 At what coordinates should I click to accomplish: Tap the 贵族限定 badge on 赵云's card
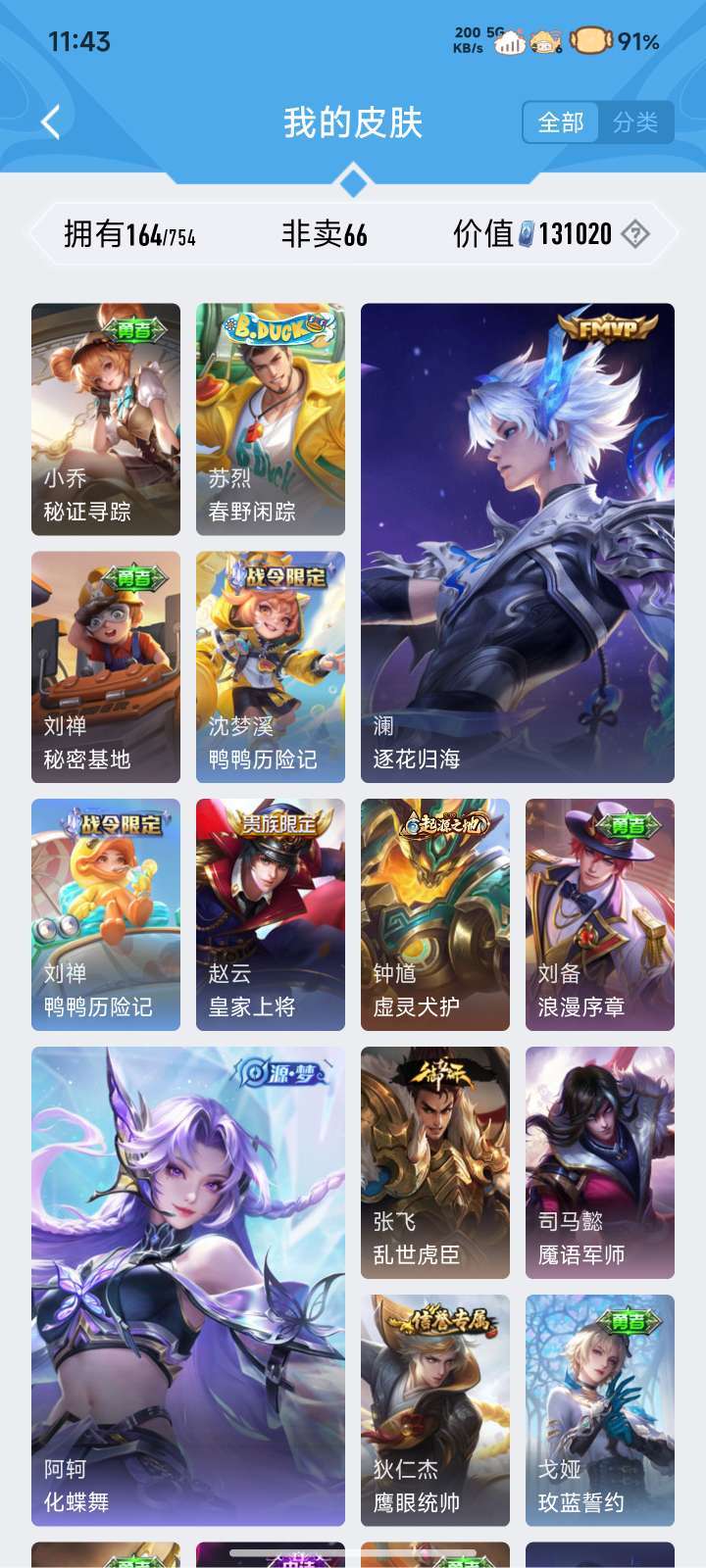tap(277, 823)
